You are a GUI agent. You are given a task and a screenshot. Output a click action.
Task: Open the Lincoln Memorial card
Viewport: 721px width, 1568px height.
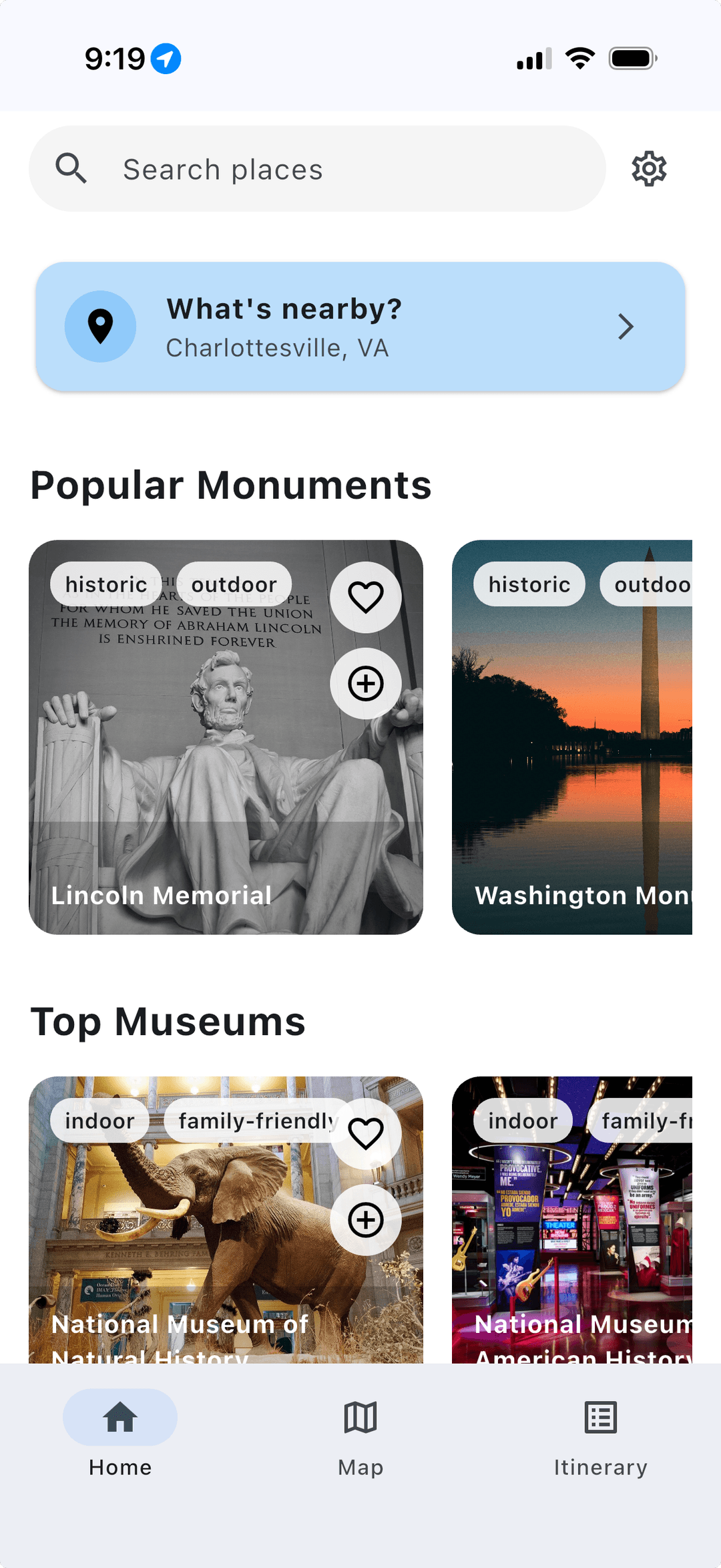[200, 801]
